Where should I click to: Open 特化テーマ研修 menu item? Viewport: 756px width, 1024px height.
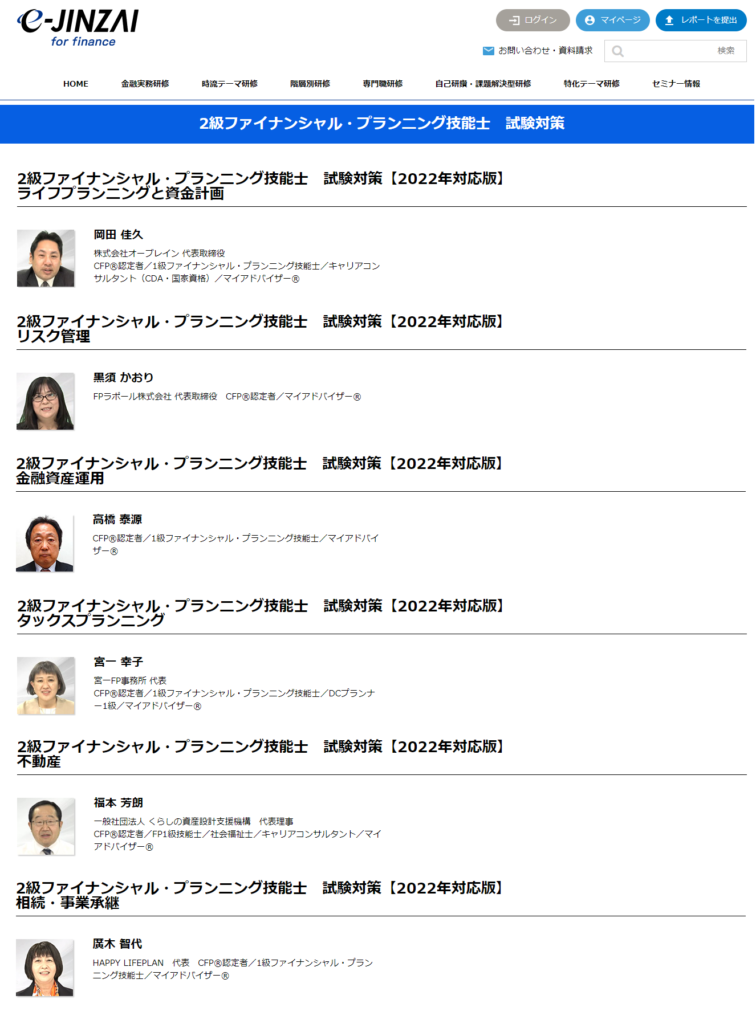pos(591,84)
